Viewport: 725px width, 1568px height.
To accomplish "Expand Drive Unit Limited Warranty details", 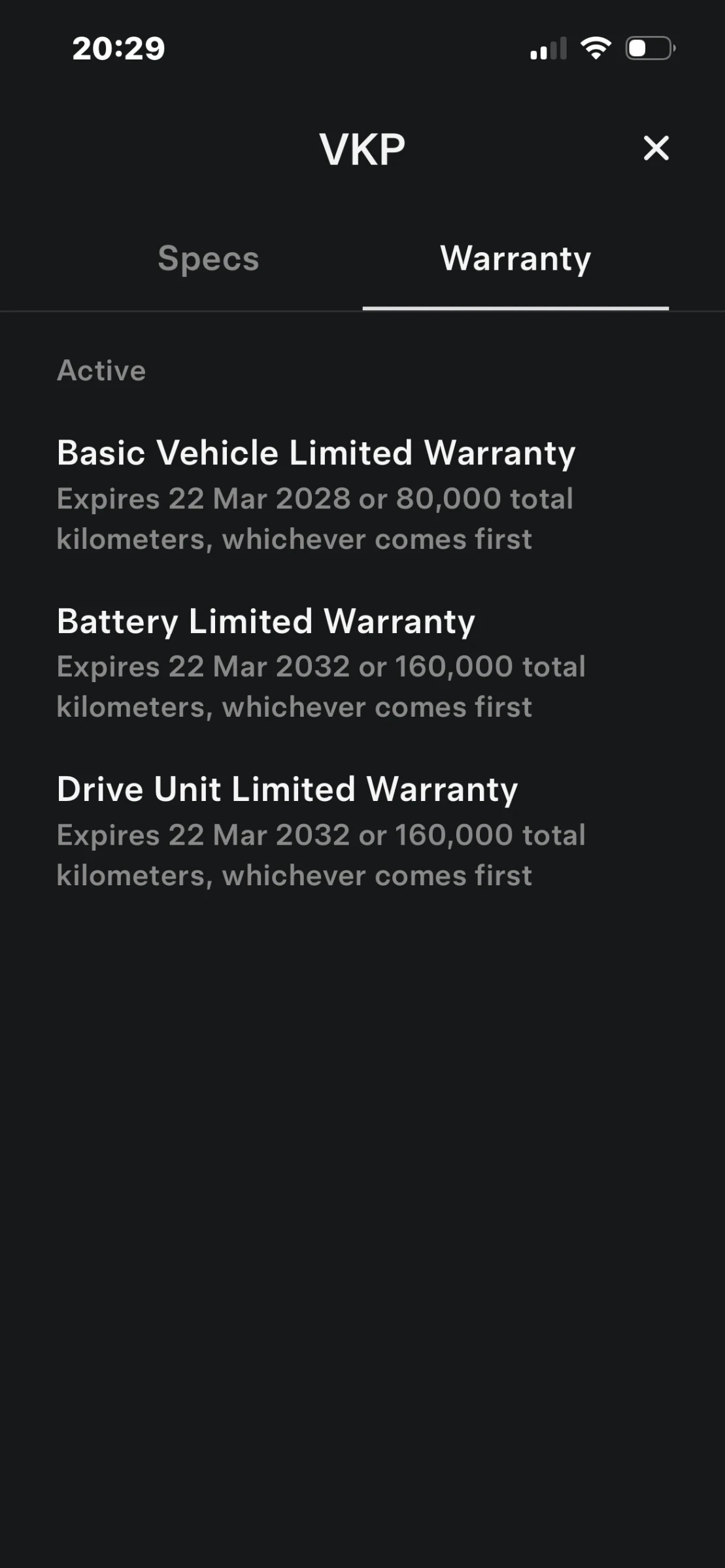I will click(287, 789).
